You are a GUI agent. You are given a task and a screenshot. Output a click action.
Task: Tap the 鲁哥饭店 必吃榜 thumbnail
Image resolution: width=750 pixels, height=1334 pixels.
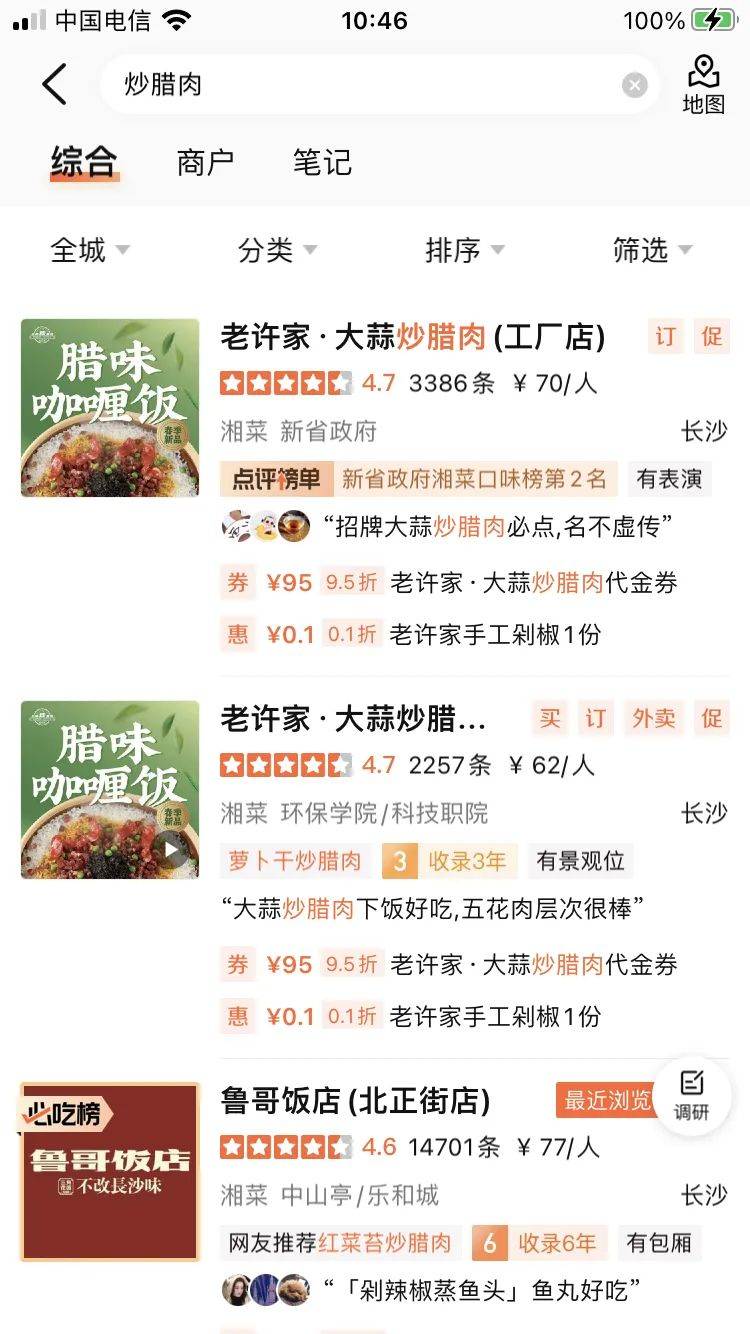(110, 1171)
